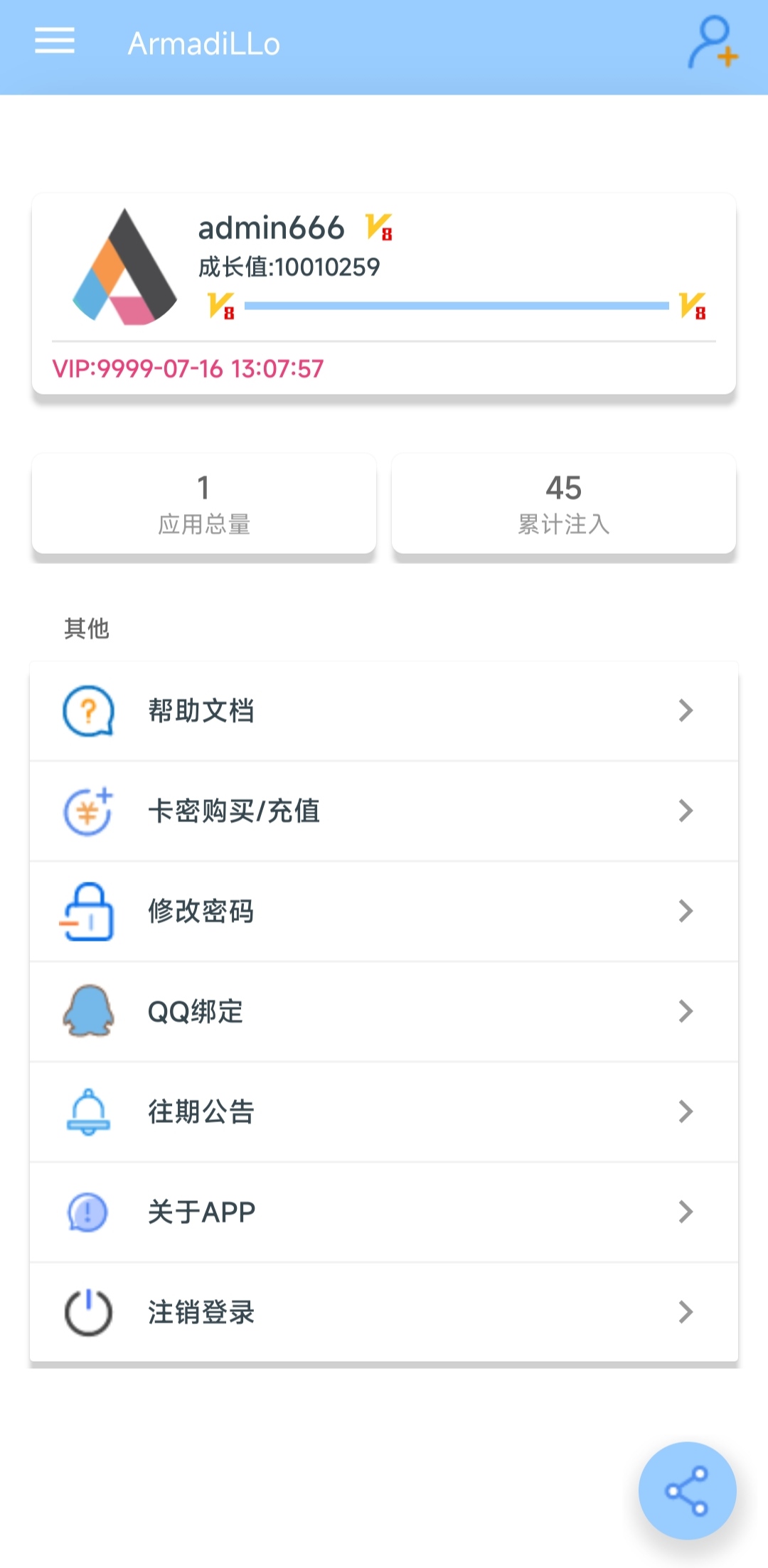768x1568 pixels.
Task: Tap 注销登录 to log out
Action: (383, 1313)
